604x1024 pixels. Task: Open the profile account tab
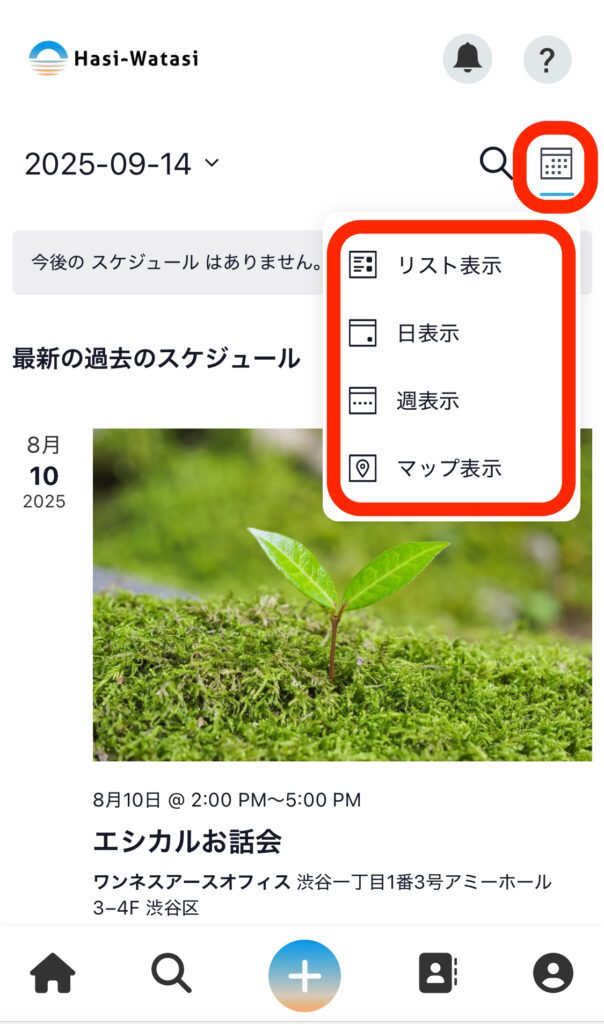[x=553, y=973]
